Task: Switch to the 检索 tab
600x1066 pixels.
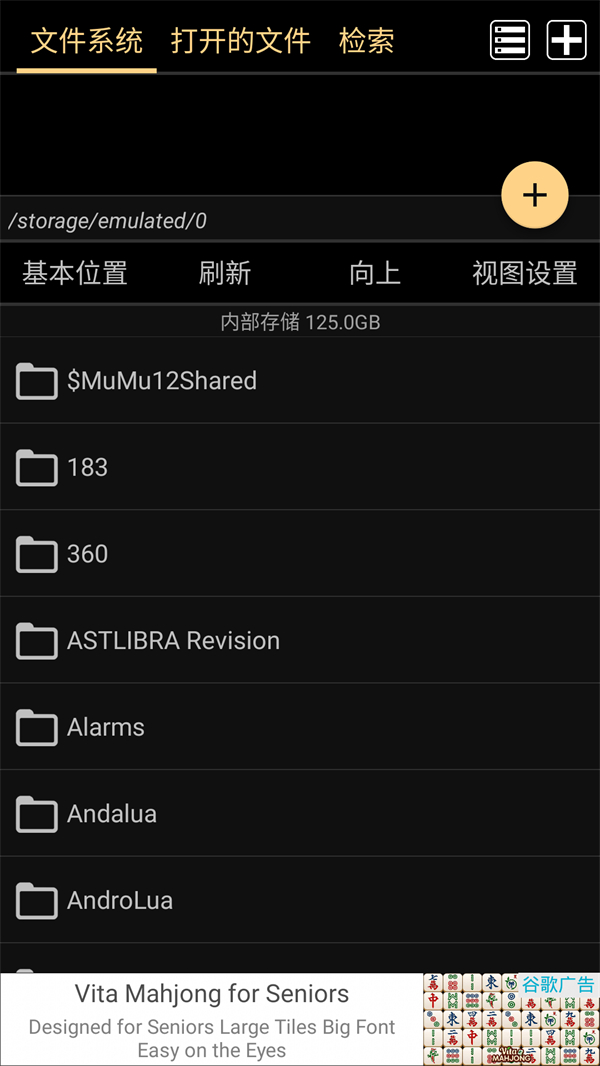Action: point(366,41)
